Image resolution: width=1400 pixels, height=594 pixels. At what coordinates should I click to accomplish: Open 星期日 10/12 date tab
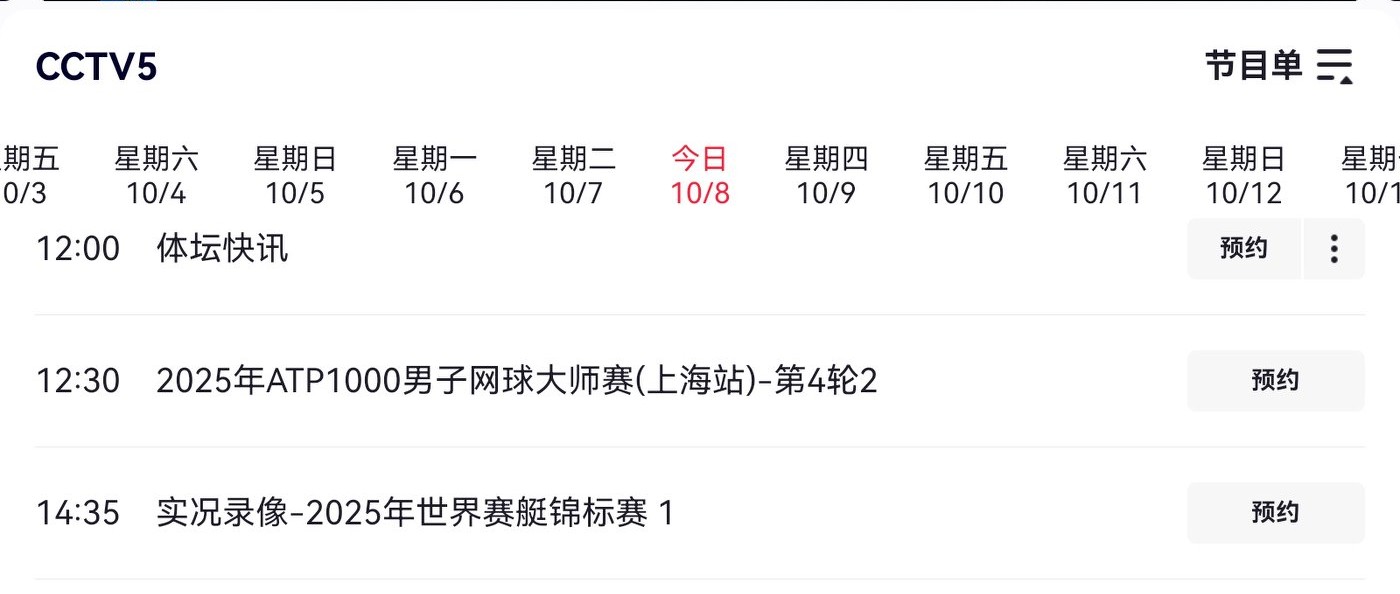tap(1243, 175)
